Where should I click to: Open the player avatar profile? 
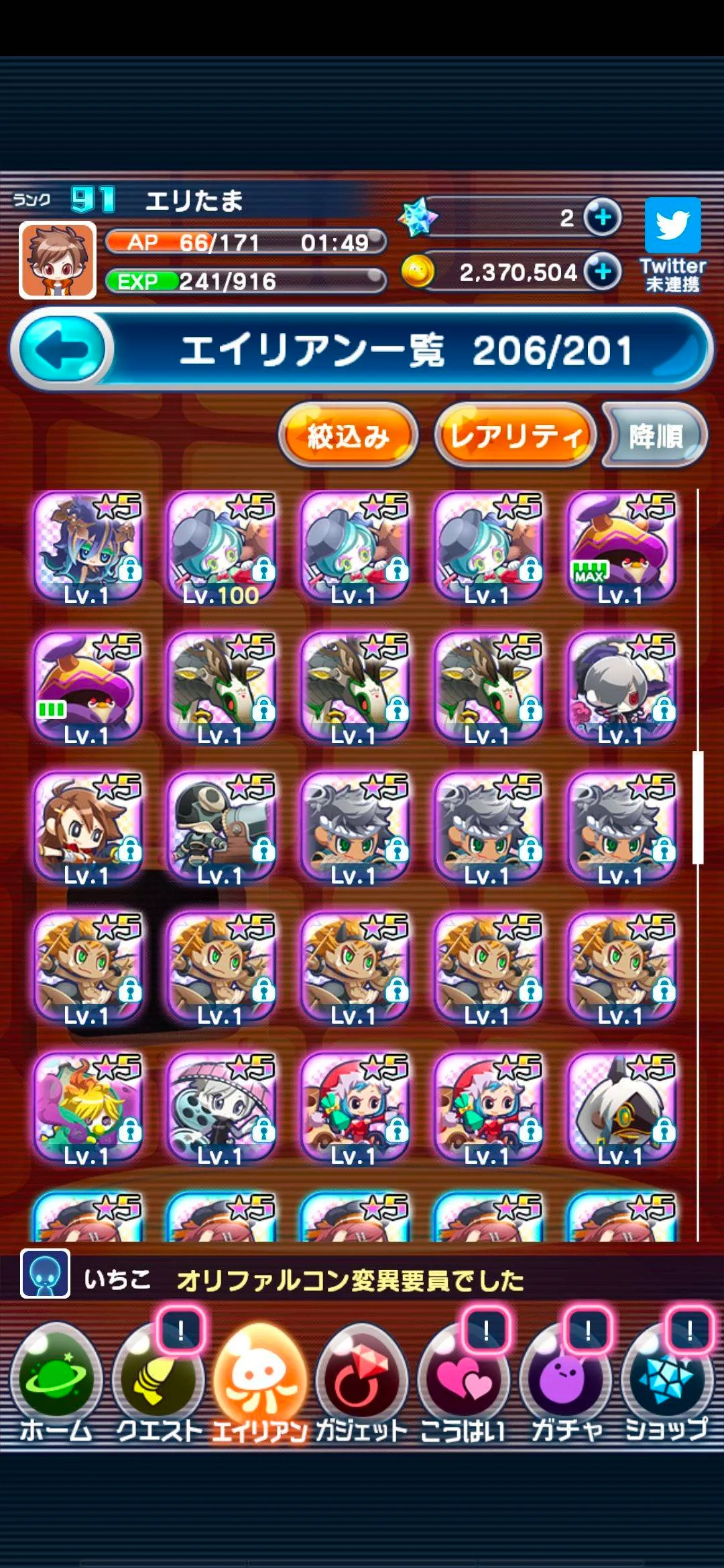(x=58, y=261)
